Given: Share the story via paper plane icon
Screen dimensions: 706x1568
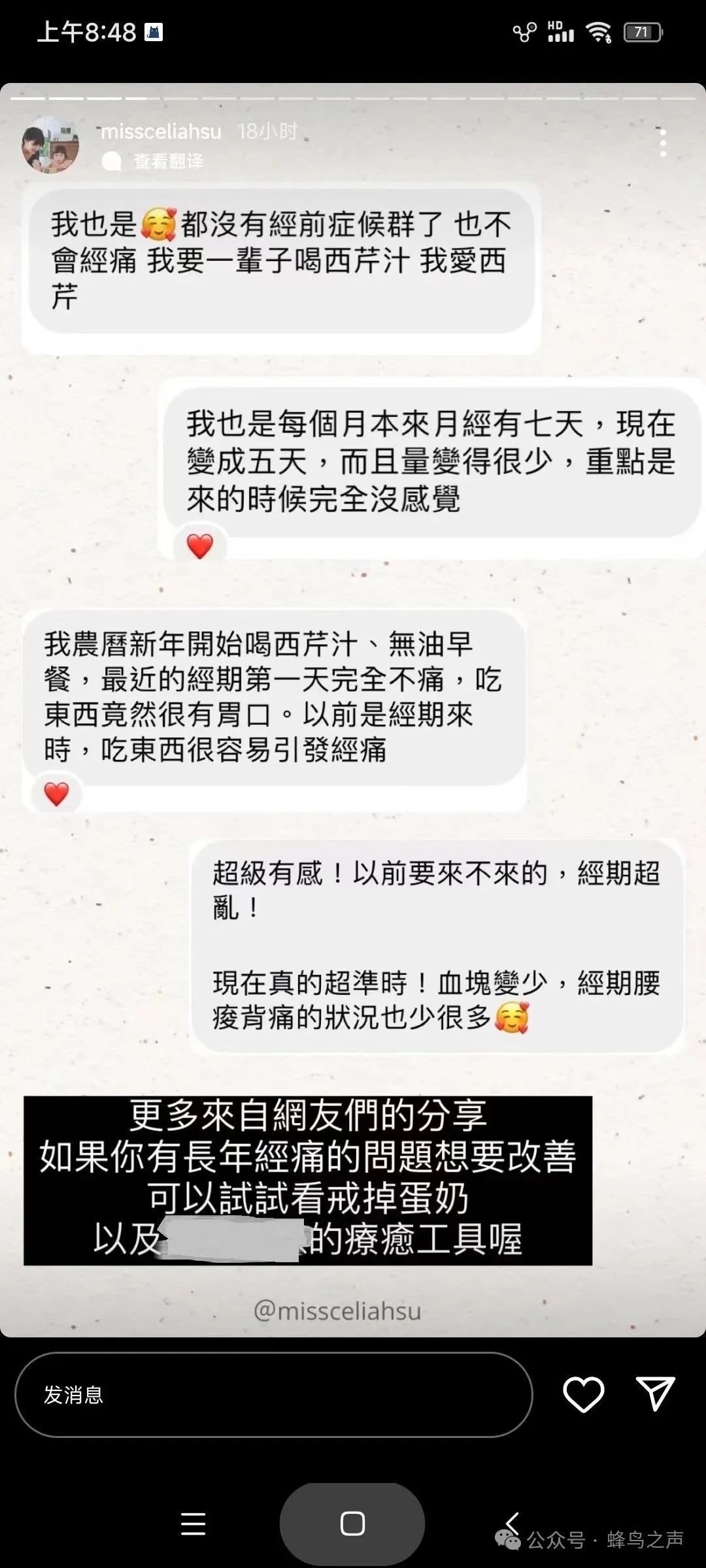Looking at the screenshot, I should [x=655, y=1394].
